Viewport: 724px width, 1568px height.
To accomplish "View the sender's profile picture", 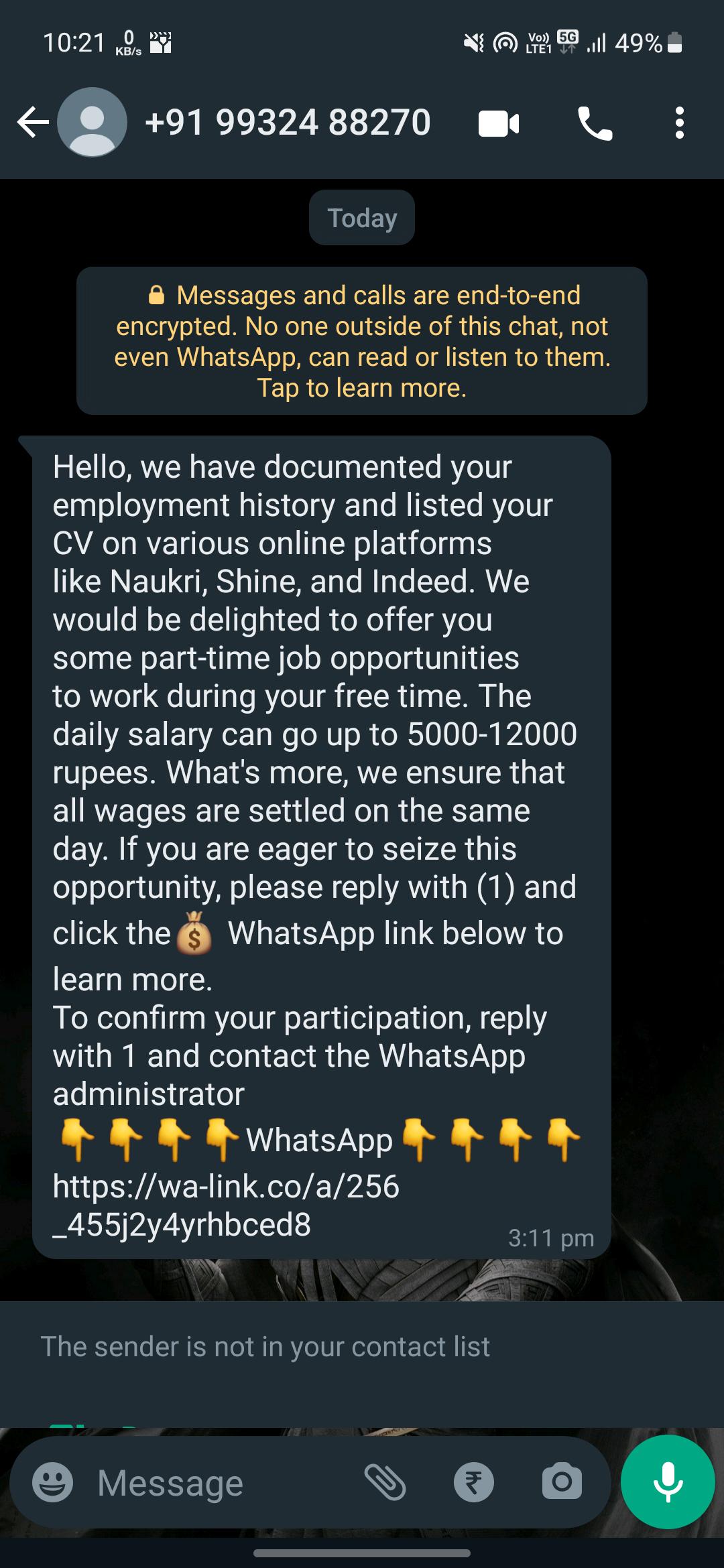I will pos(92,123).
